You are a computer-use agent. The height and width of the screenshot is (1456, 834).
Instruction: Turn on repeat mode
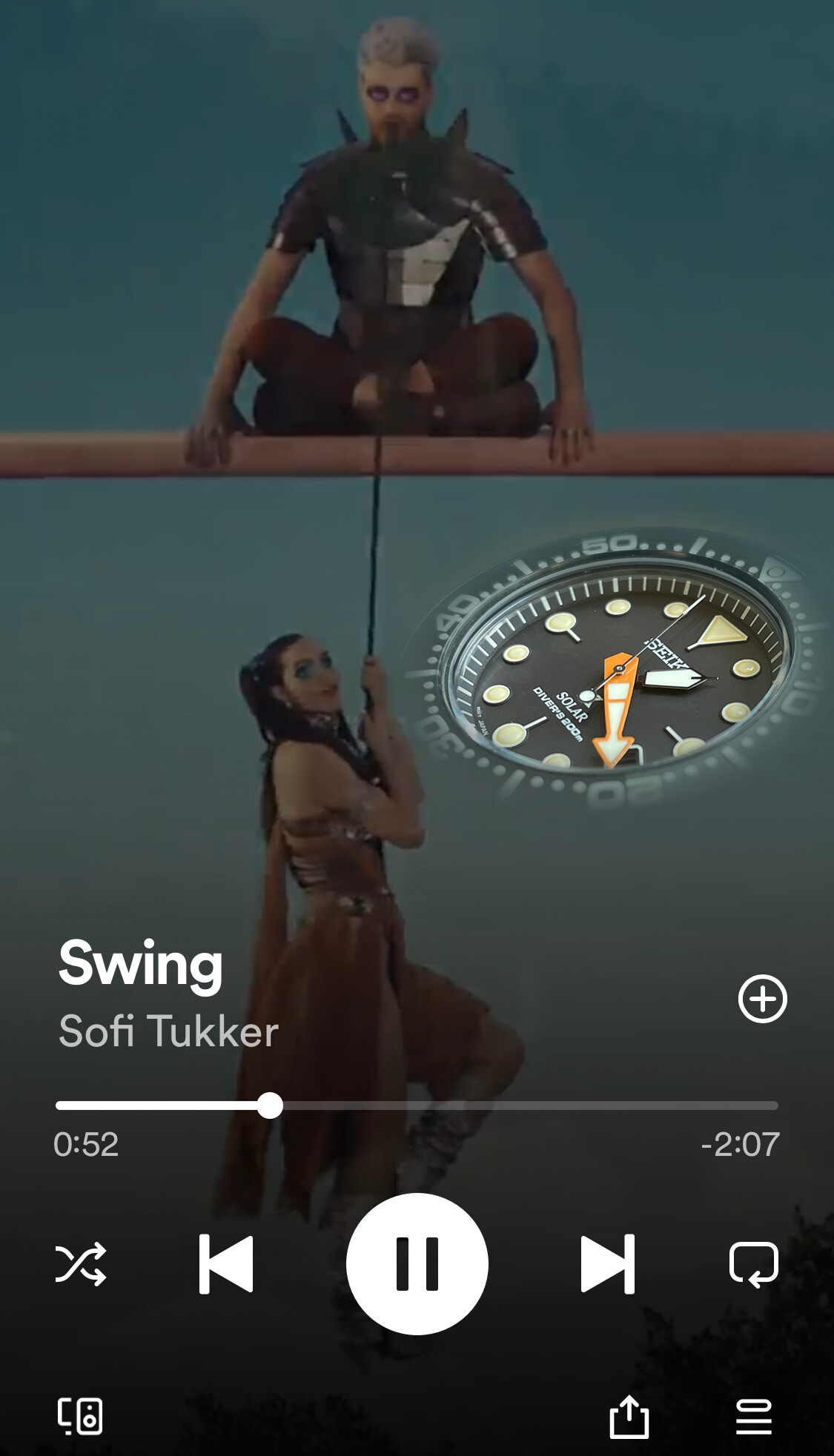(754, 1264)
